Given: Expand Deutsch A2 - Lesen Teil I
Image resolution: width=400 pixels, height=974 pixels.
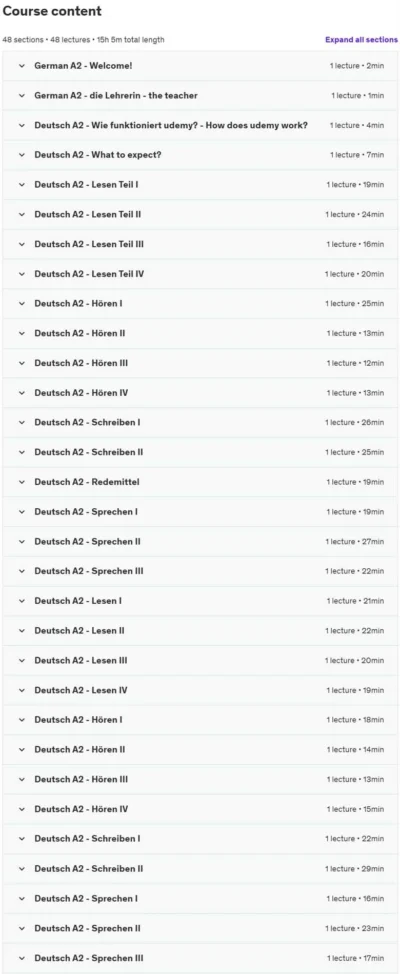Looking at the screenshot, I should [x=200, y=185].
